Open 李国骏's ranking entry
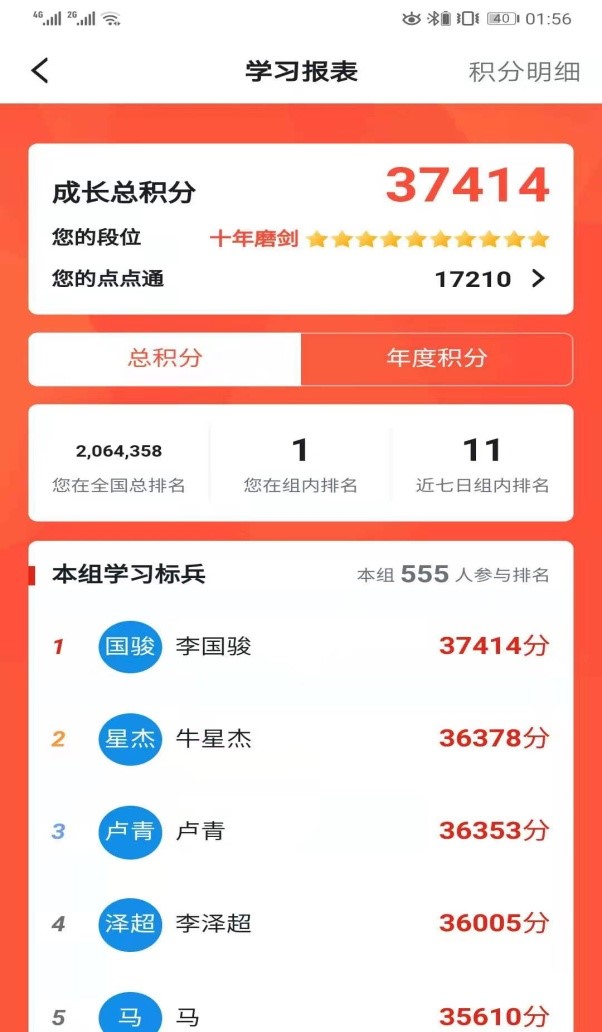Screen dimensions: 602x1032 [300, 646]
